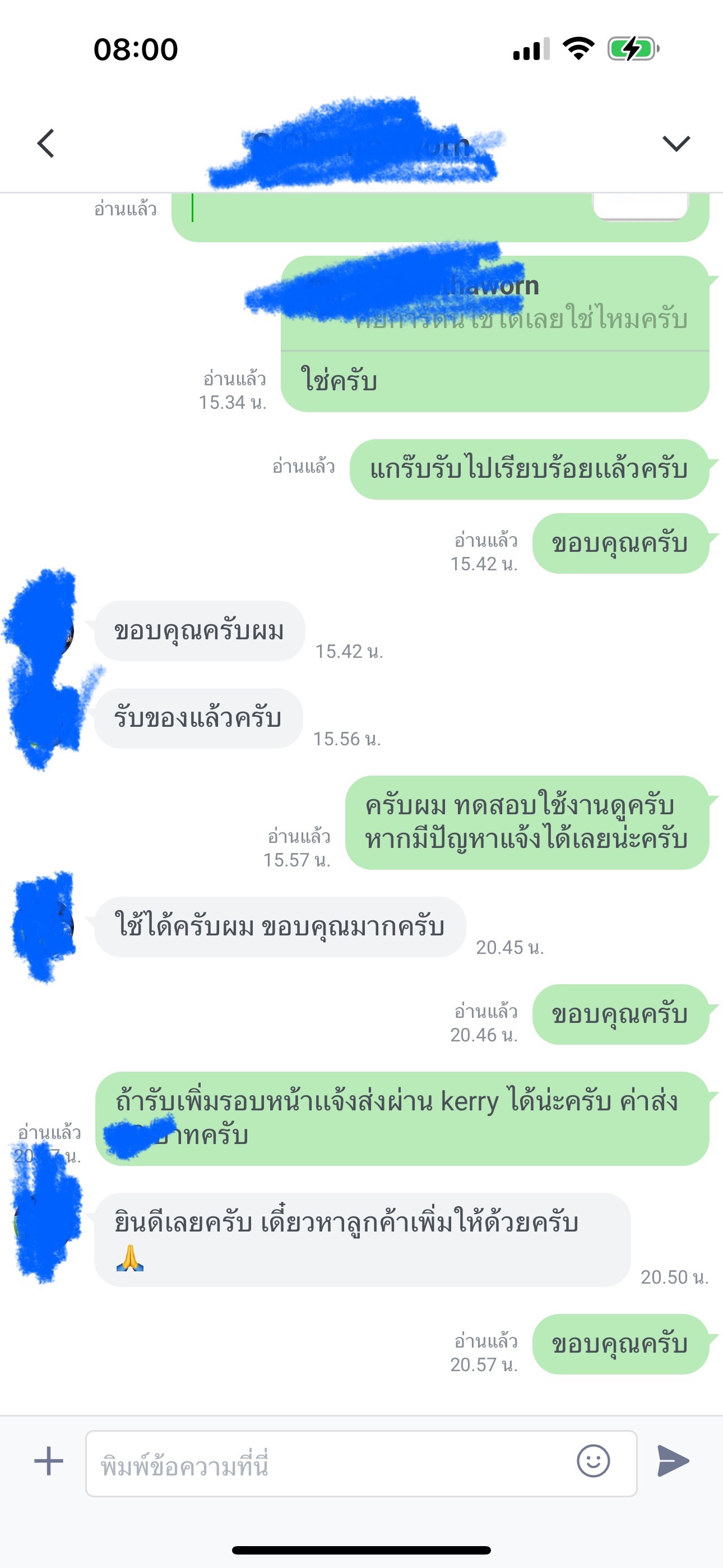Image resolution: width=723 pixels, height=1568 pixels.
Task: Open the plus attachment menu
Action: point(49,1461)
